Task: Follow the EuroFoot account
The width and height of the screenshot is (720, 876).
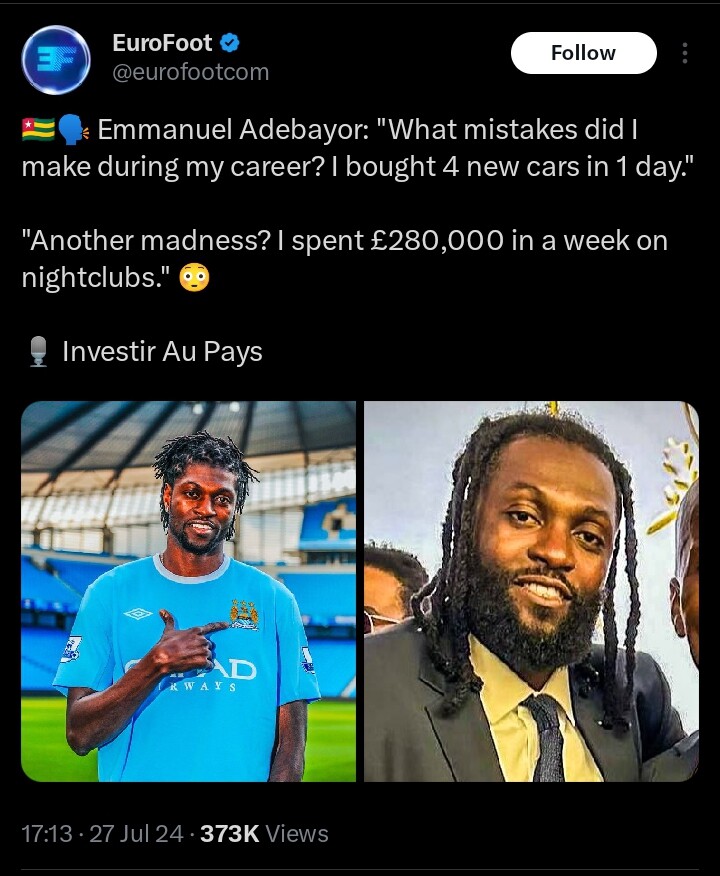Action: pyautogui.click(x=583, y=53)
